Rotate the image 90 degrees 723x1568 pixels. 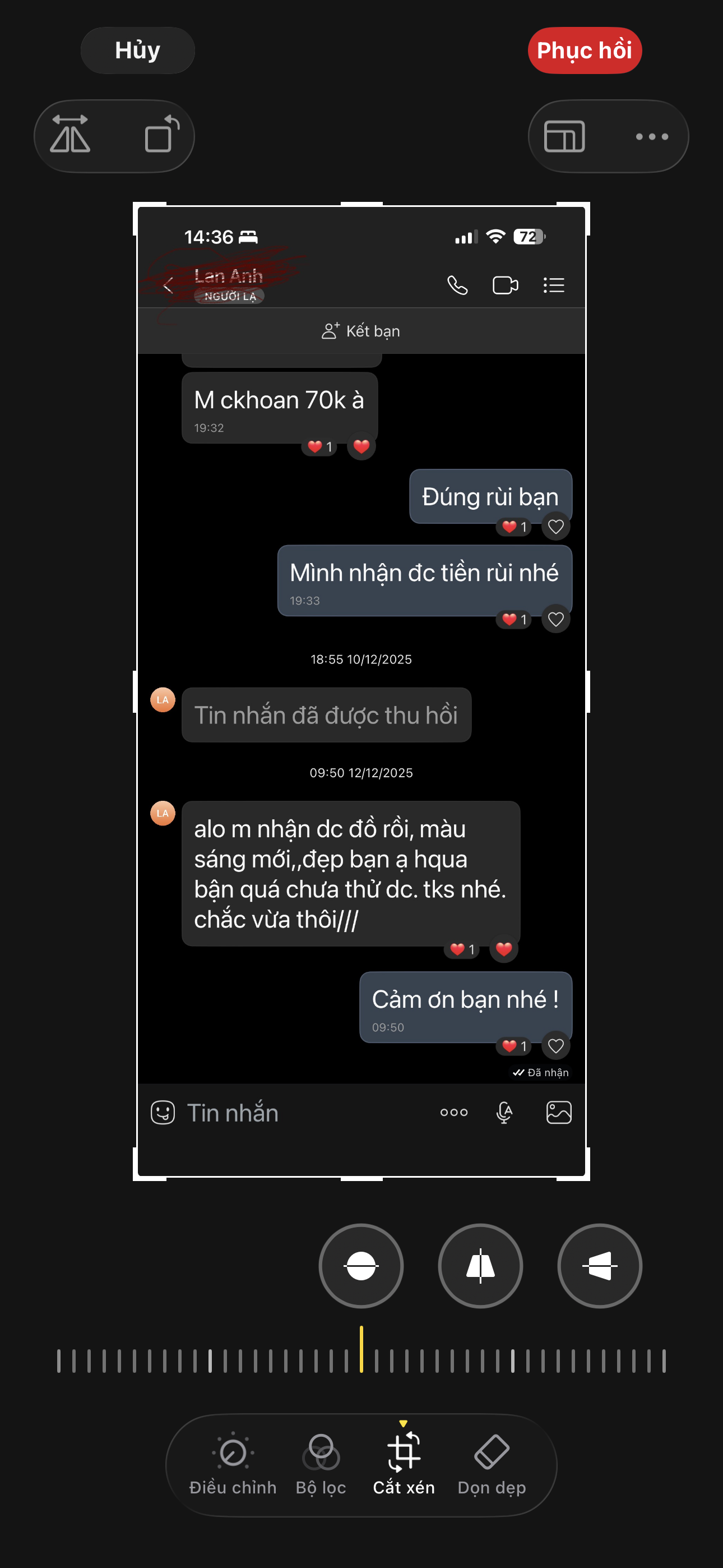(161, 135)
